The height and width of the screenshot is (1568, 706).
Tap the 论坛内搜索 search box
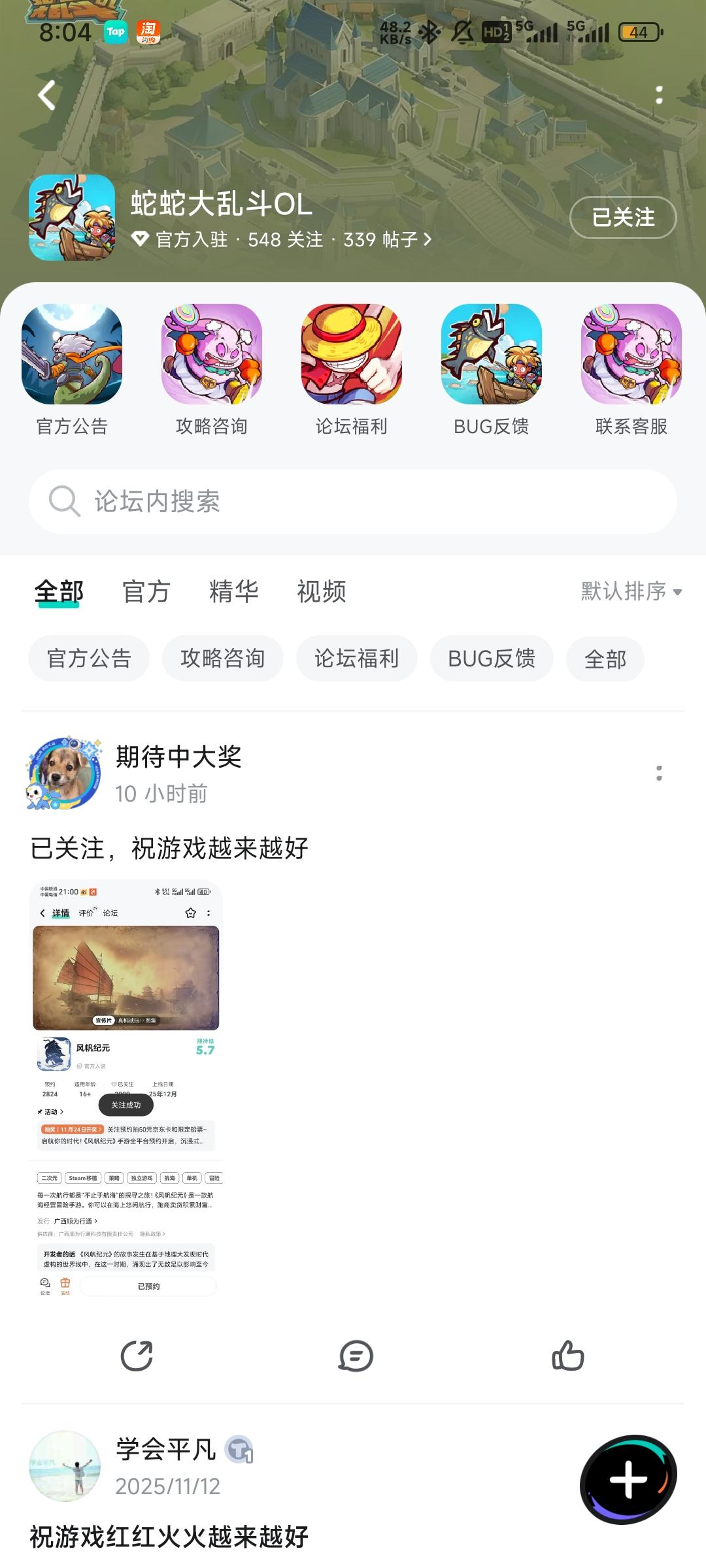tap(353, 502)
